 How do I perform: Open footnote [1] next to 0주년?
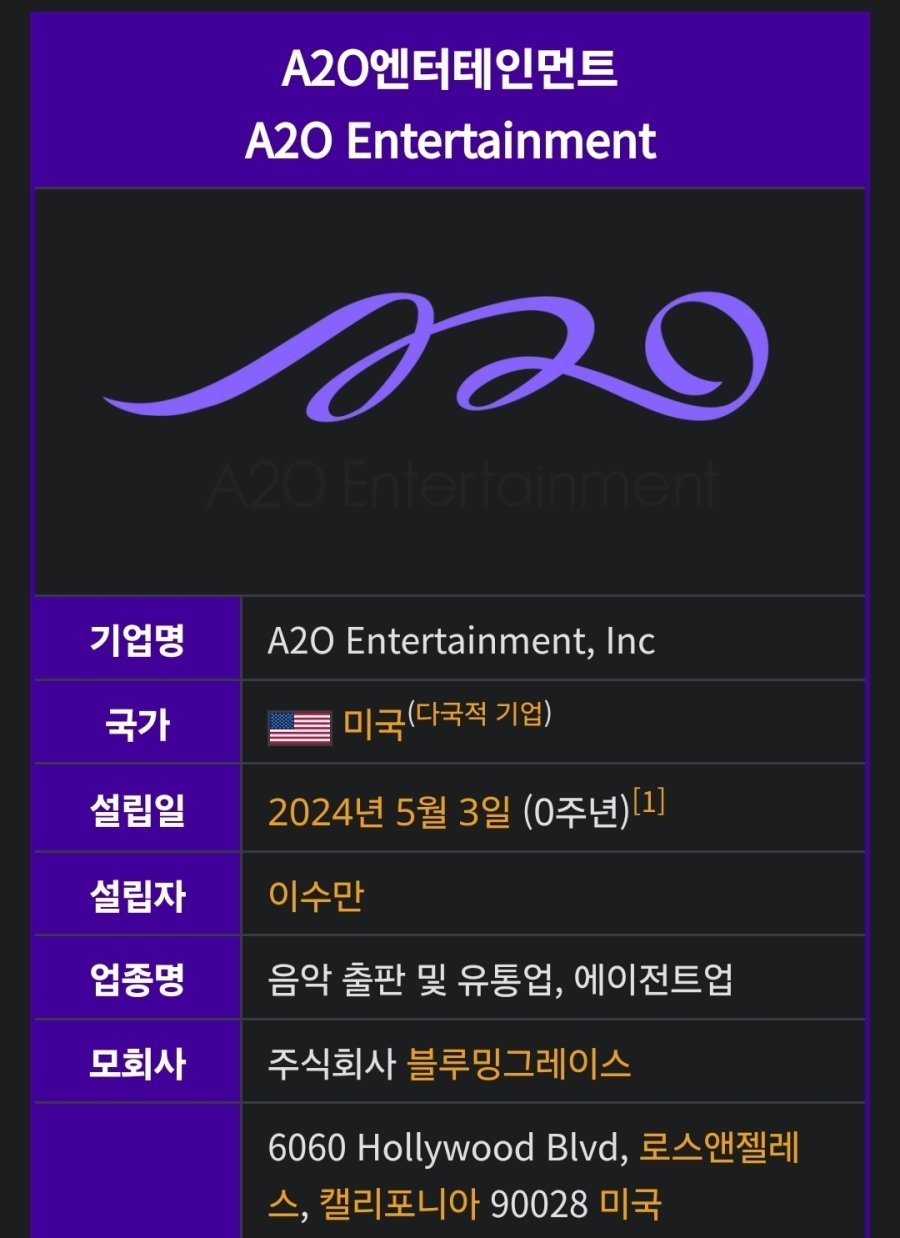click(649, 802)
